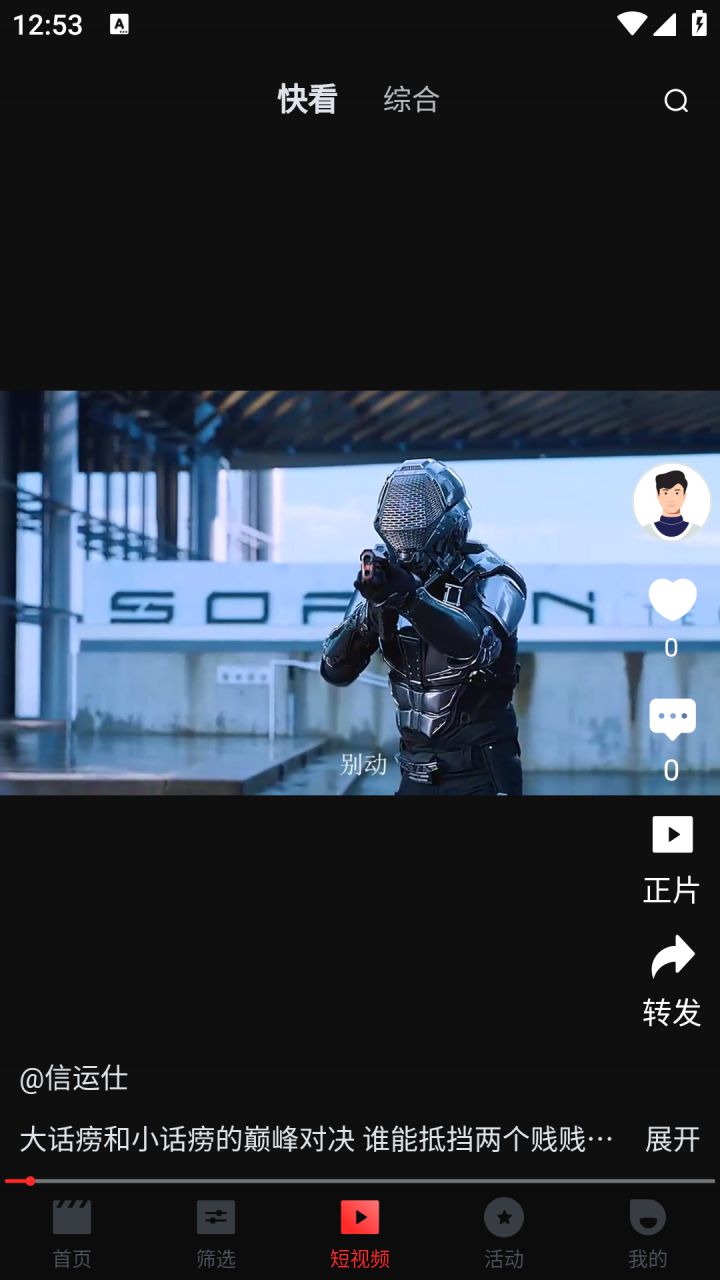
Task: Go to the 首页 tab
Action: point(72,1234)
